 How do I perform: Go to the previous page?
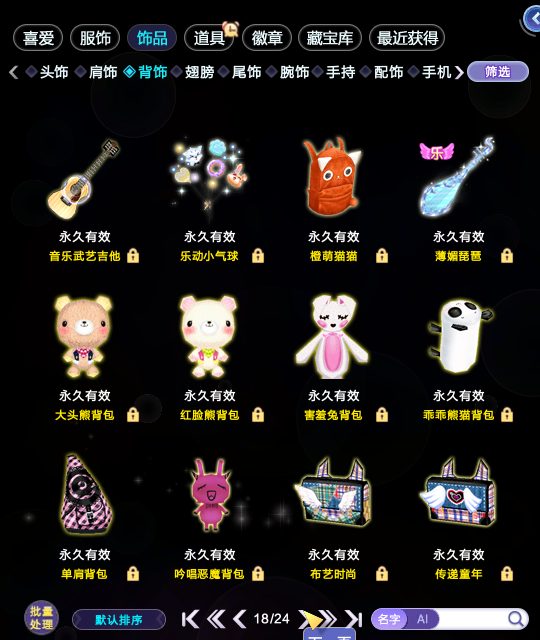click(x=240, y=619)
